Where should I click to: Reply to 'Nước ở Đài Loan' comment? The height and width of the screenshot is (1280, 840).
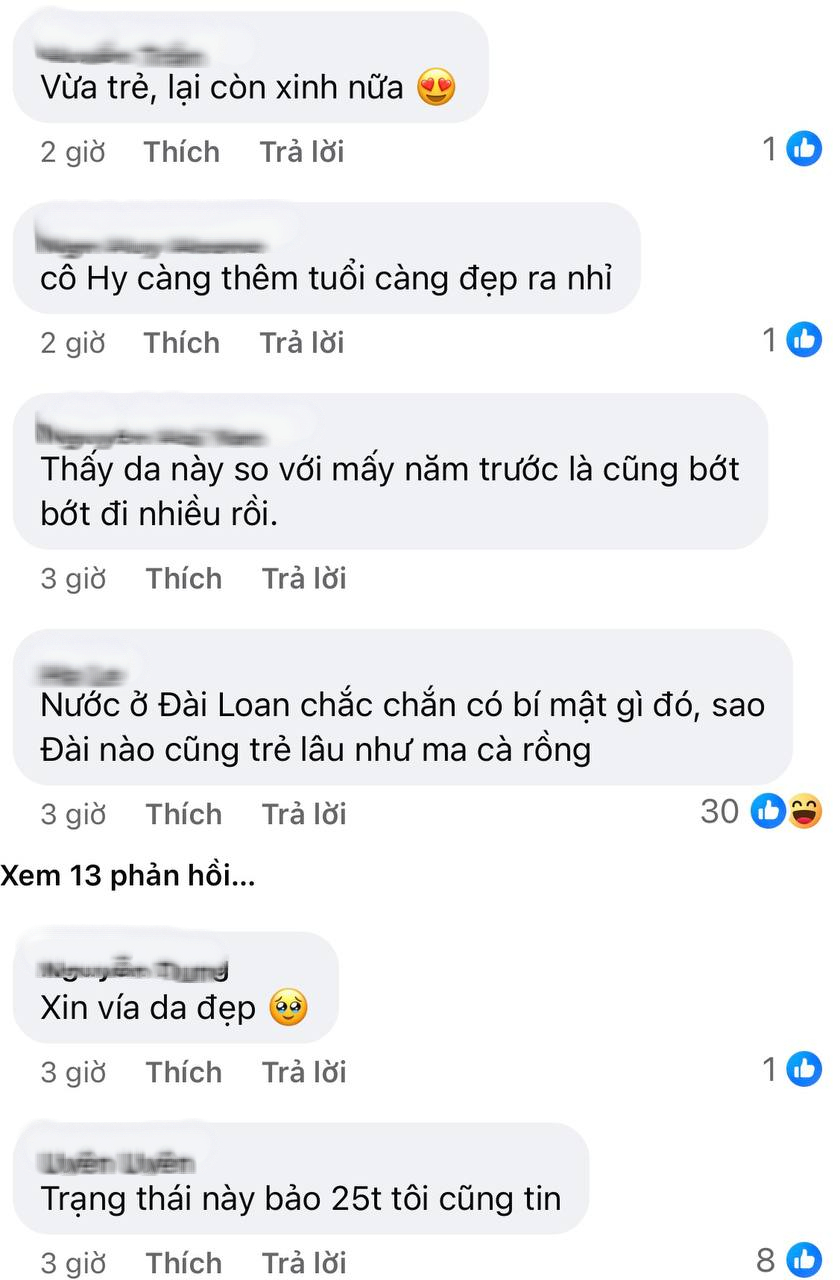[x=304, y=814]
